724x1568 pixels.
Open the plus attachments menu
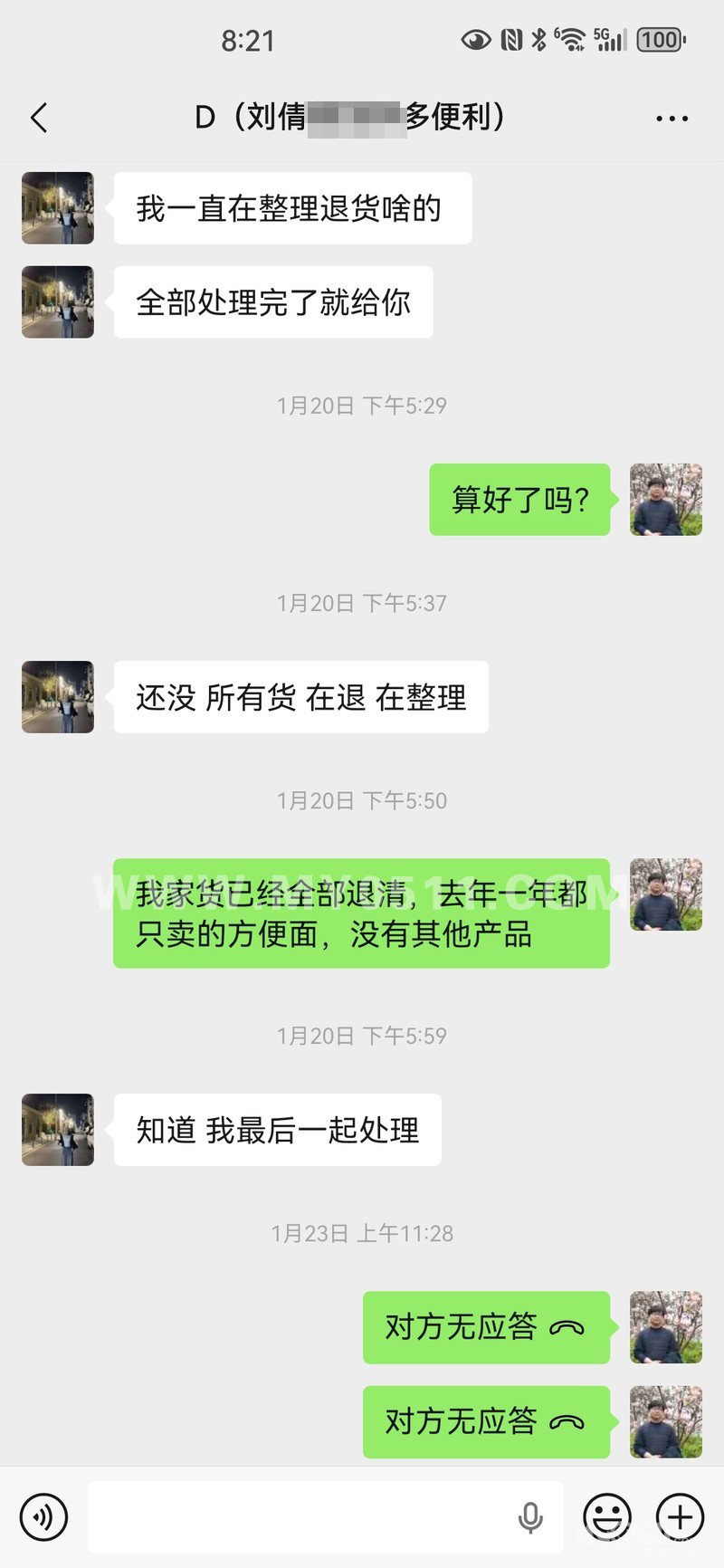pyautogui.click(x=680, y=1516)
